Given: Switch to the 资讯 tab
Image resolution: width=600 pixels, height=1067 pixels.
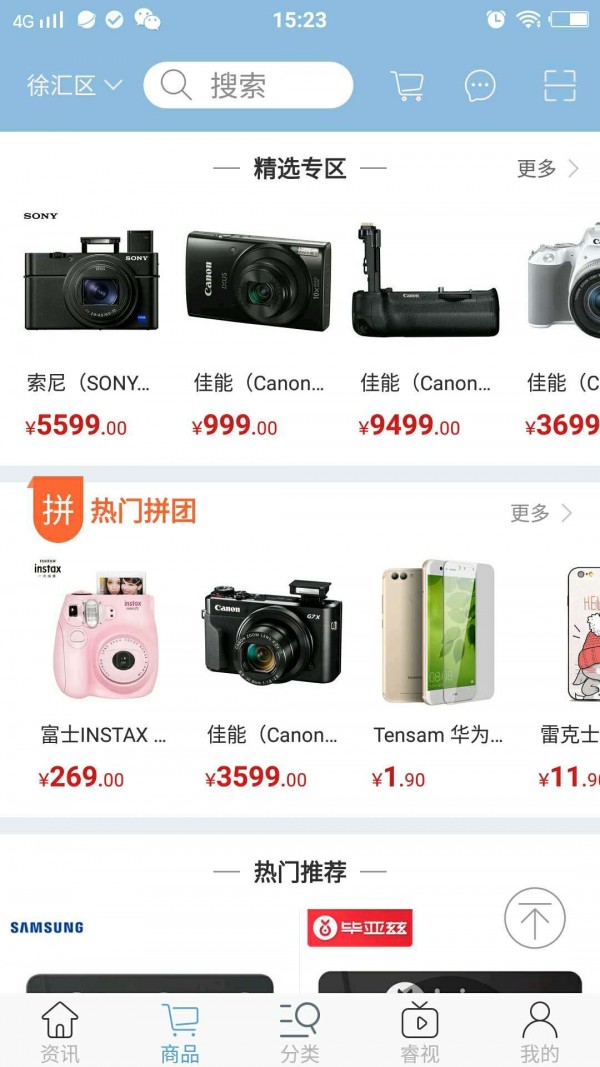Looking at the screenshot, I should (x=60, y=1032).
